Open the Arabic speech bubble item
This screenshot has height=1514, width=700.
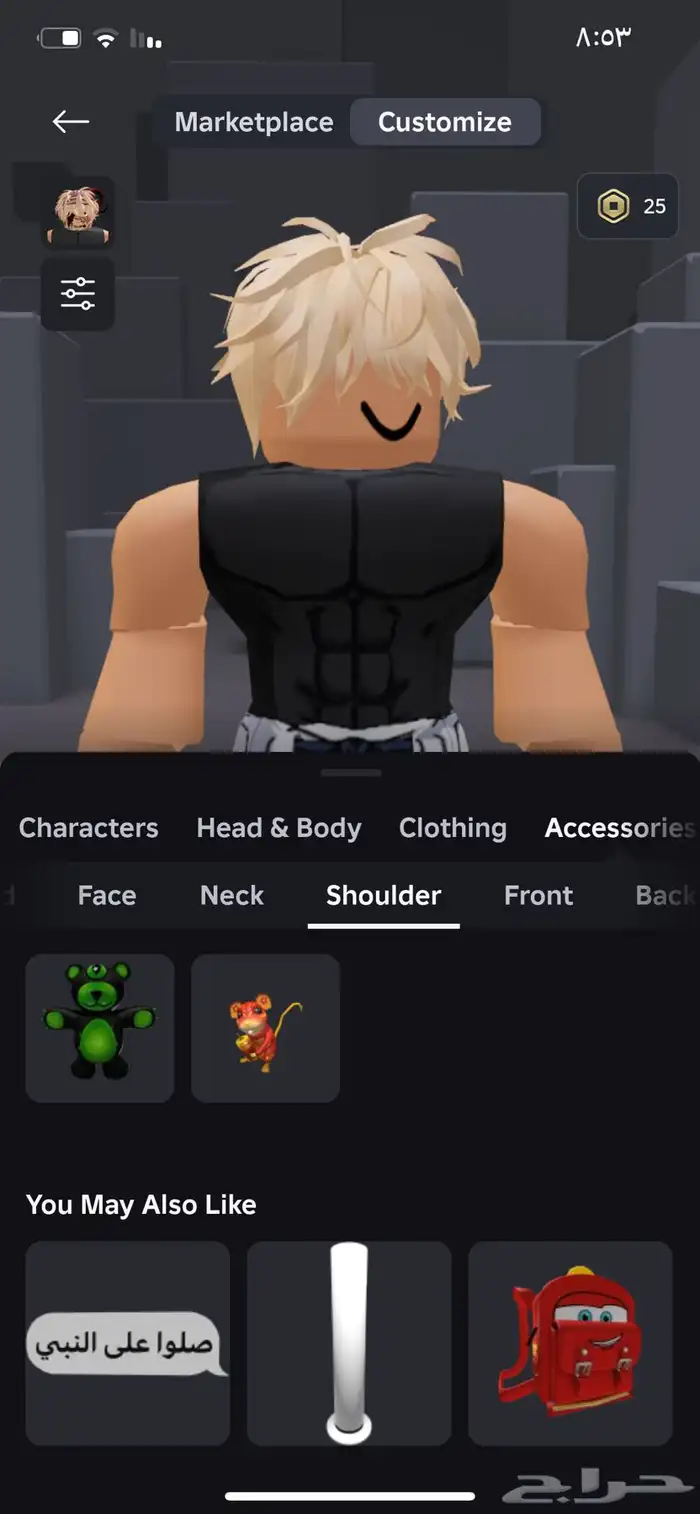click(x=128, y=1343)
